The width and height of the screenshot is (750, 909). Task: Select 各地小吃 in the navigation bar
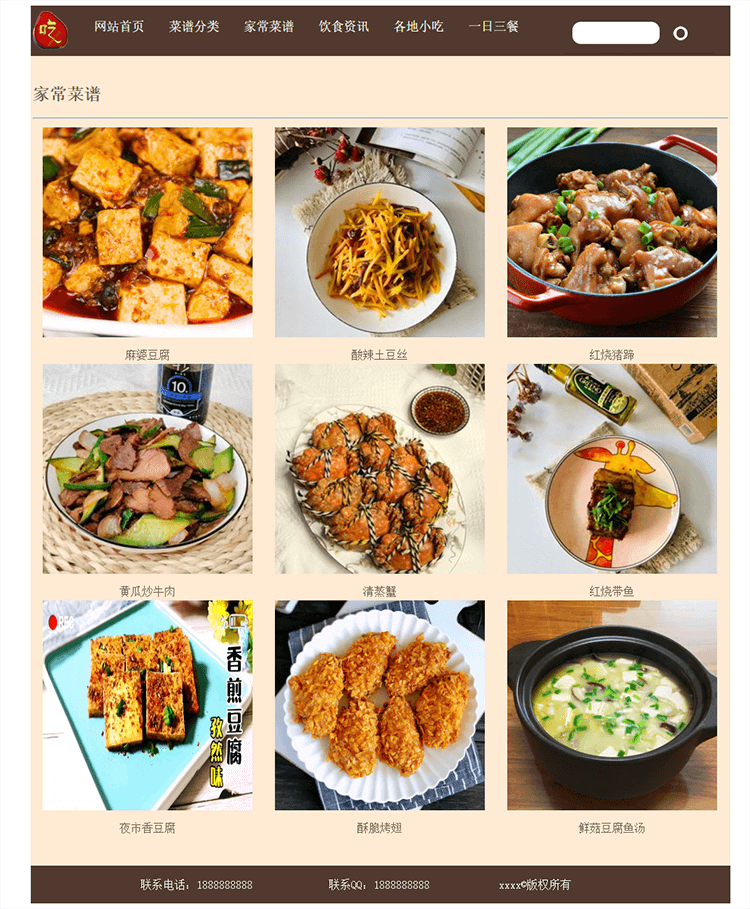coord(419,27)
